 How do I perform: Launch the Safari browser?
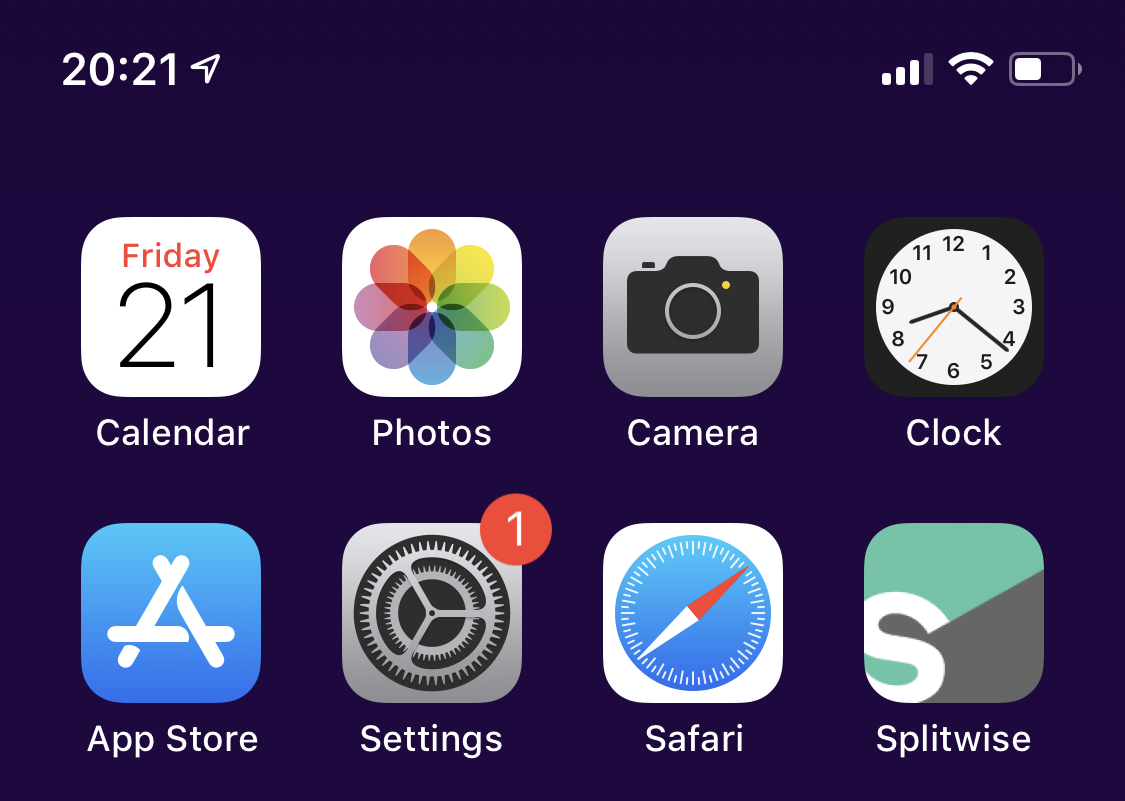(x=692, y=613)
